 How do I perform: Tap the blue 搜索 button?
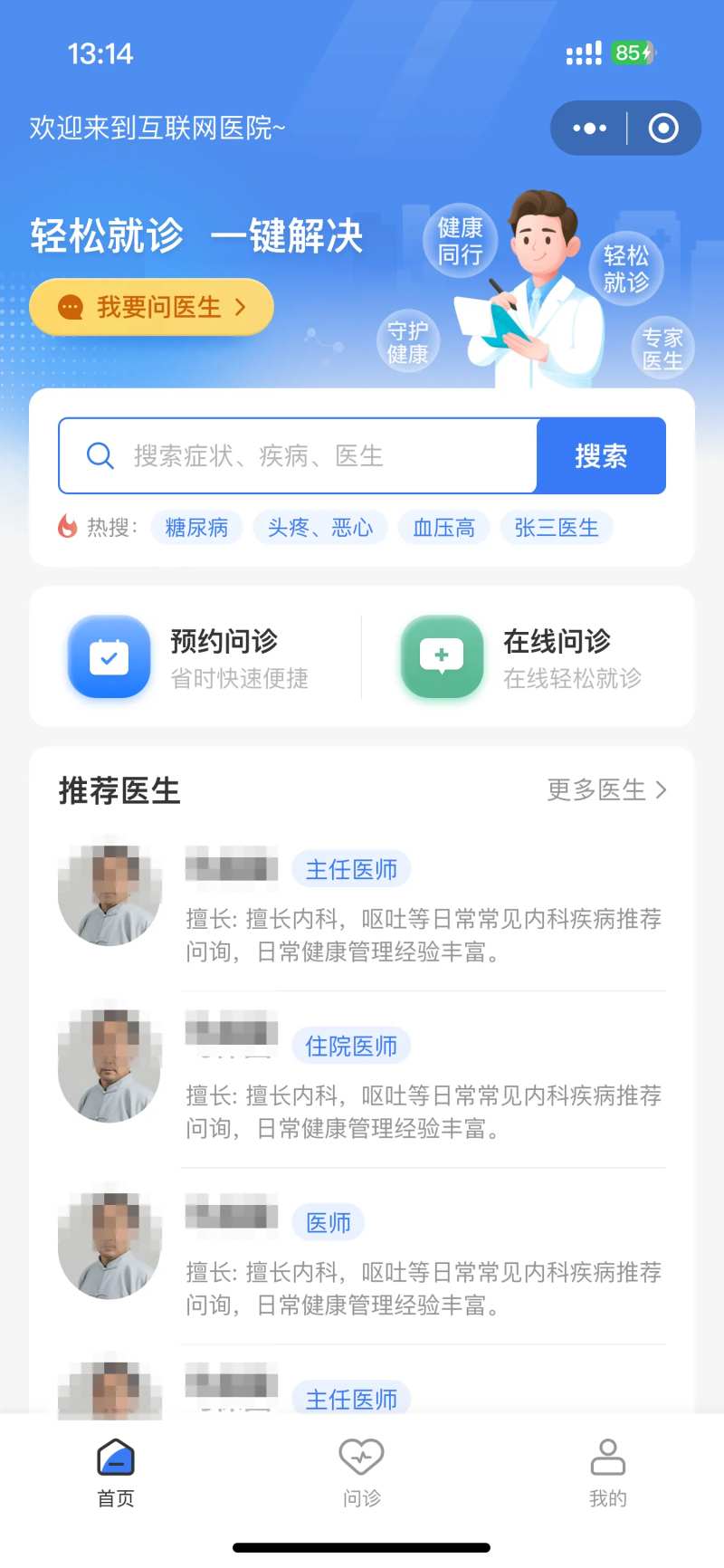coord(601,455)
